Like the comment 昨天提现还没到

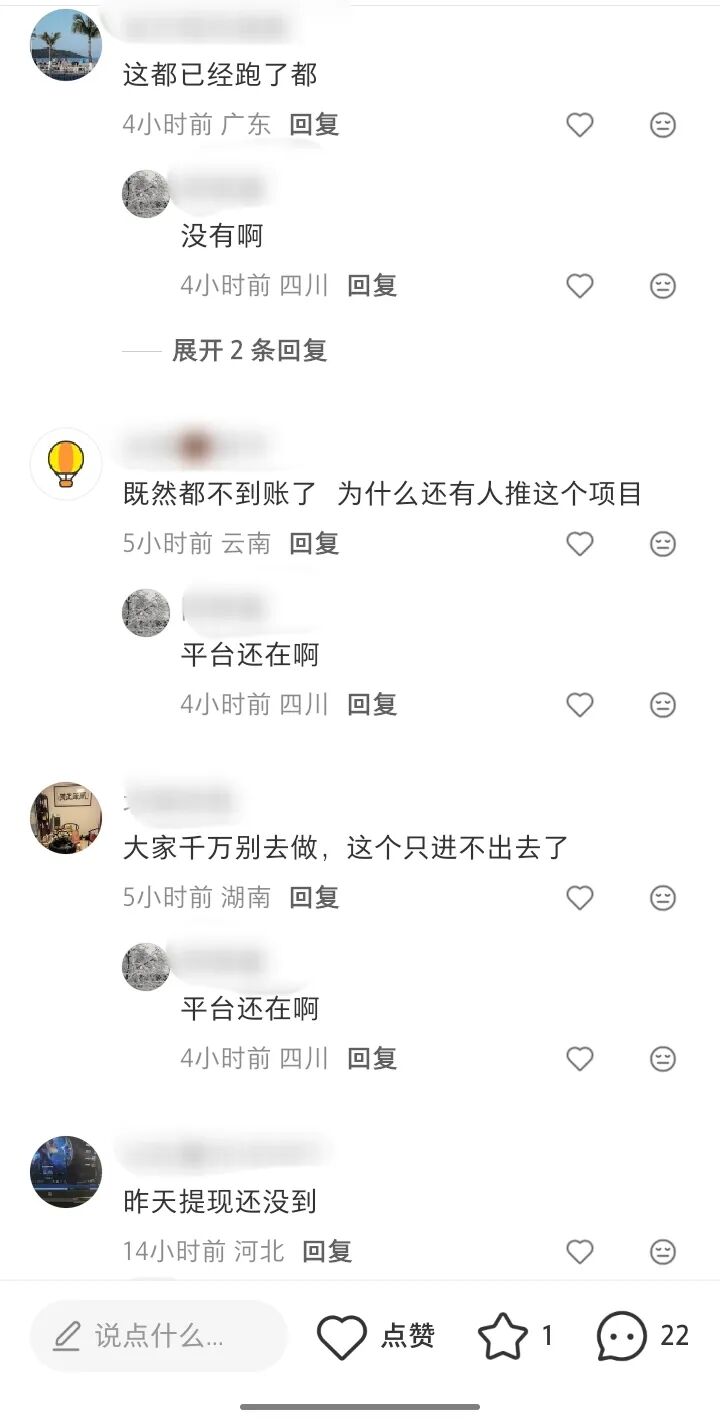[x=580, y=1251]
